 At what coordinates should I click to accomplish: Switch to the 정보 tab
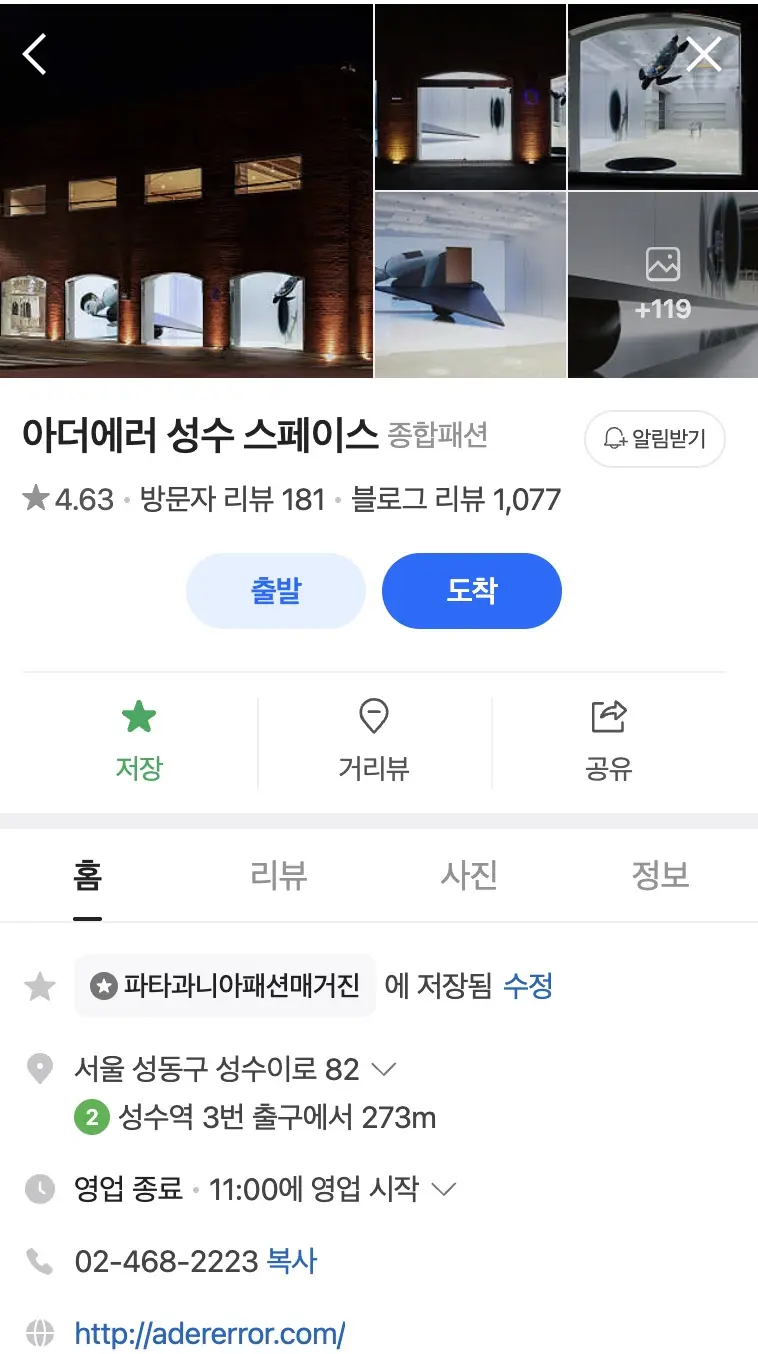pos(660,876)
